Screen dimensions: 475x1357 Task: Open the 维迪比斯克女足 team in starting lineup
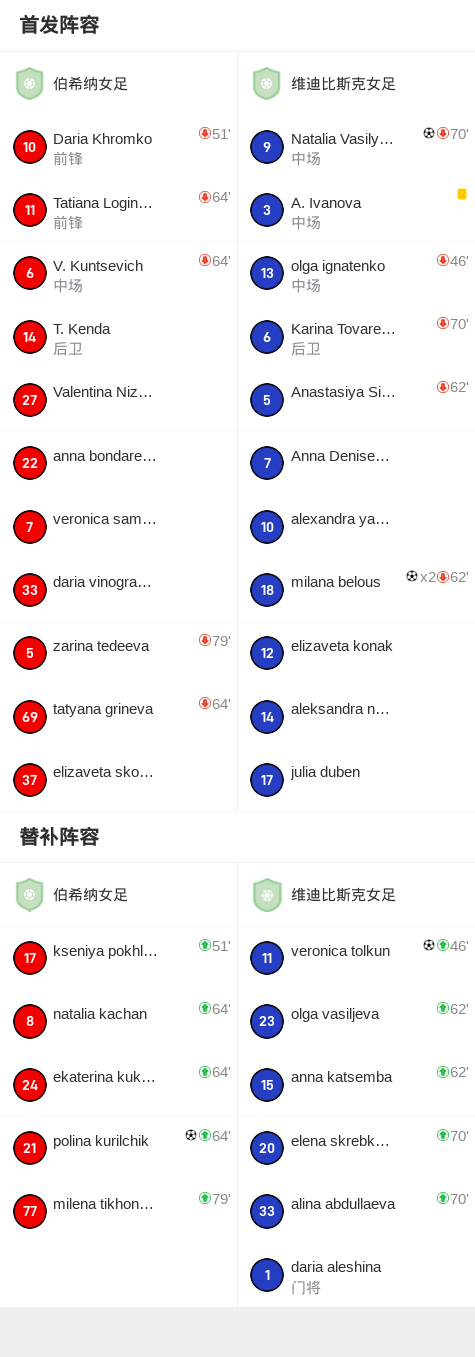[x=356, y=84]
